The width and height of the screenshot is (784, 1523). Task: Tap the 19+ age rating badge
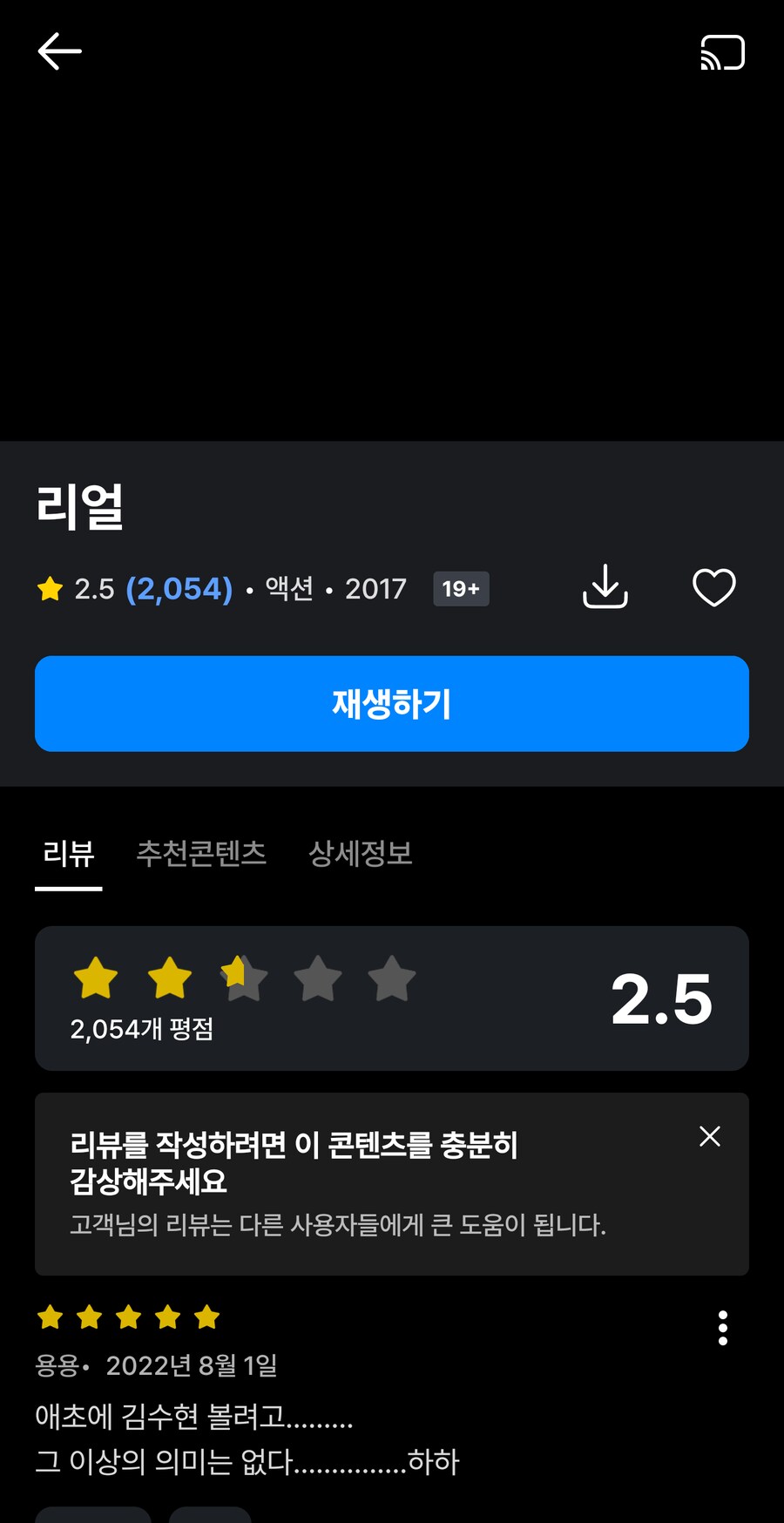tap(461, 589)
